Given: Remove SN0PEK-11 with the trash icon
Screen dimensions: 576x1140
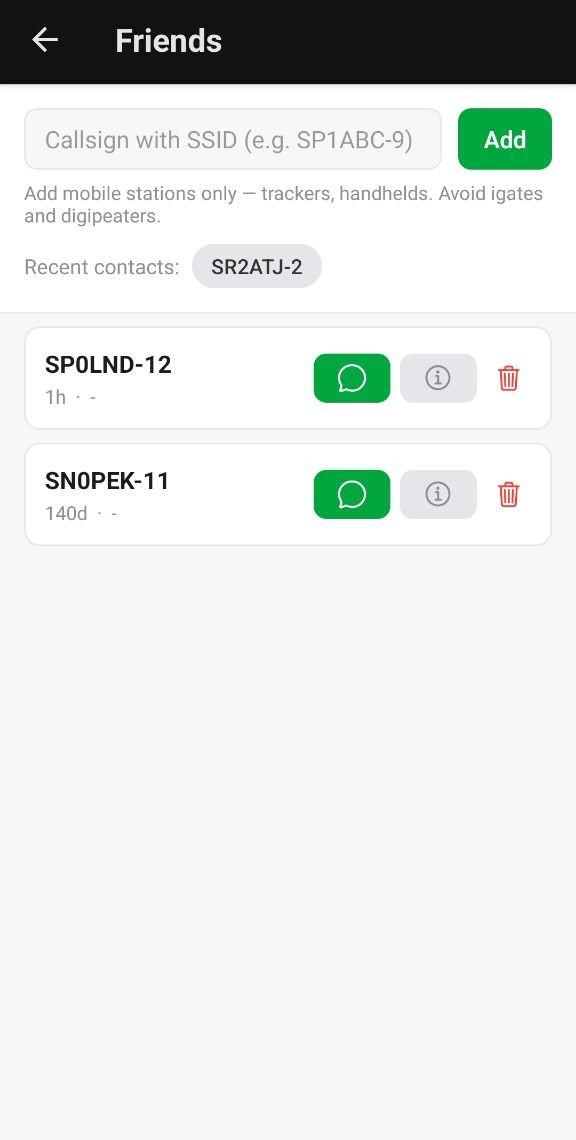Looking at the screenshot, I should click(x=508, y=494).
